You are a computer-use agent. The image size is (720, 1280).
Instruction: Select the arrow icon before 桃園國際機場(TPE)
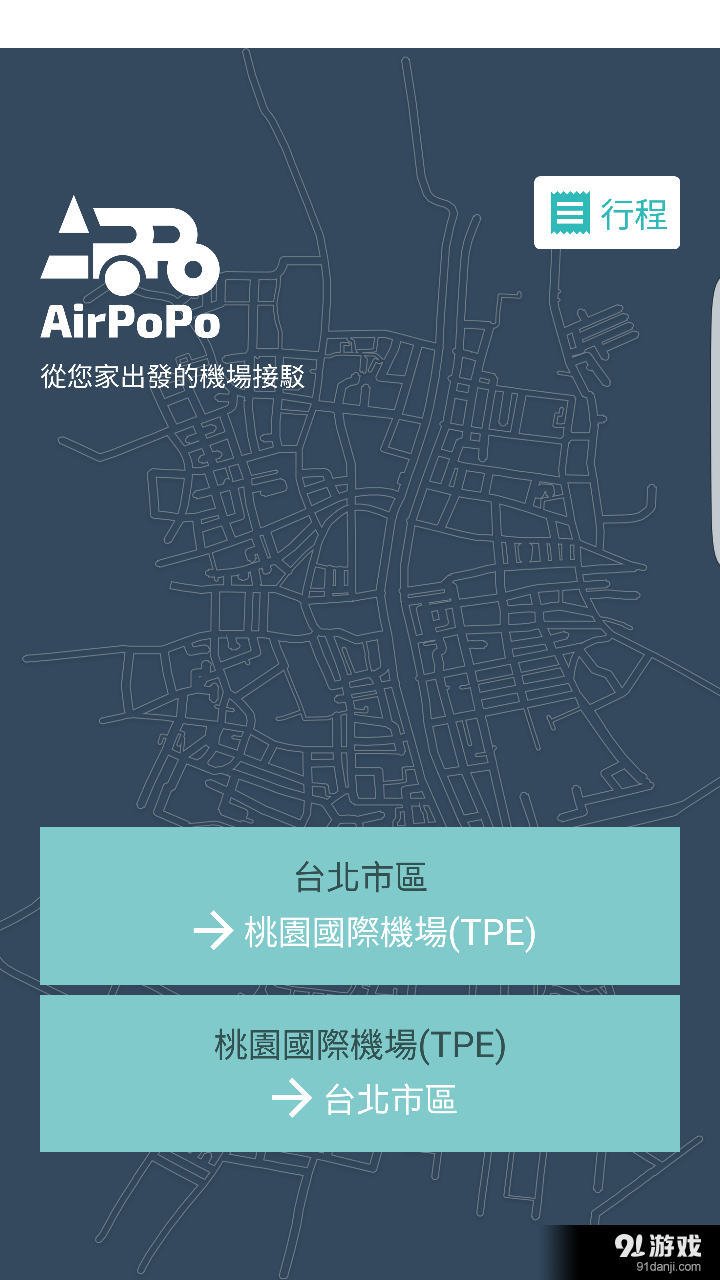pyautogui.click(x=213, y=931)
